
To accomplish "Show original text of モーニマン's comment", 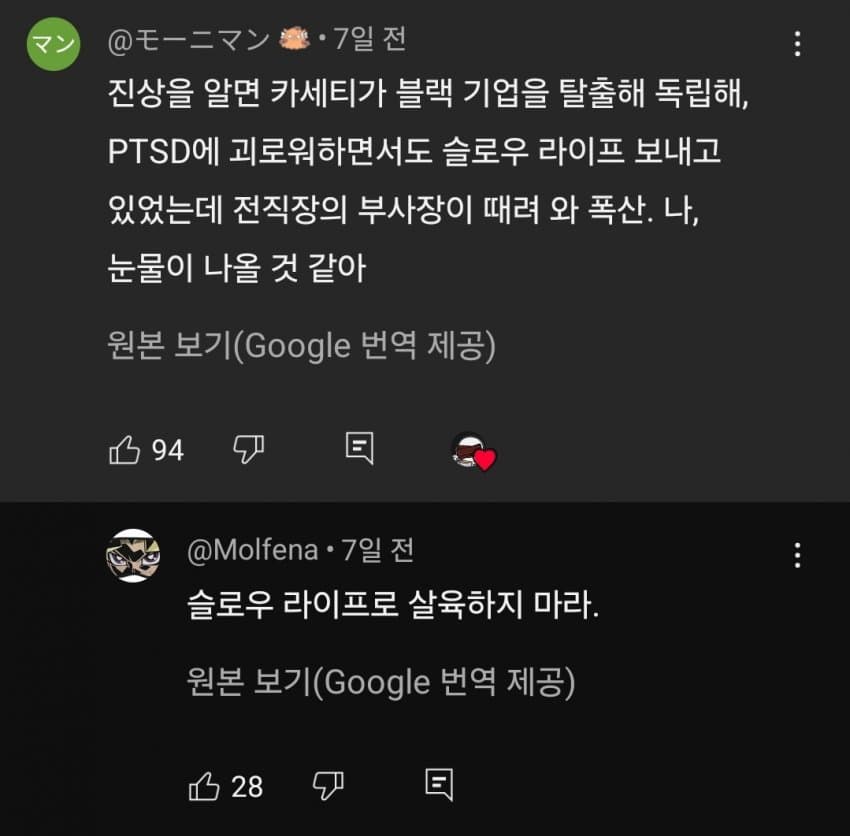I will point(302,346).
